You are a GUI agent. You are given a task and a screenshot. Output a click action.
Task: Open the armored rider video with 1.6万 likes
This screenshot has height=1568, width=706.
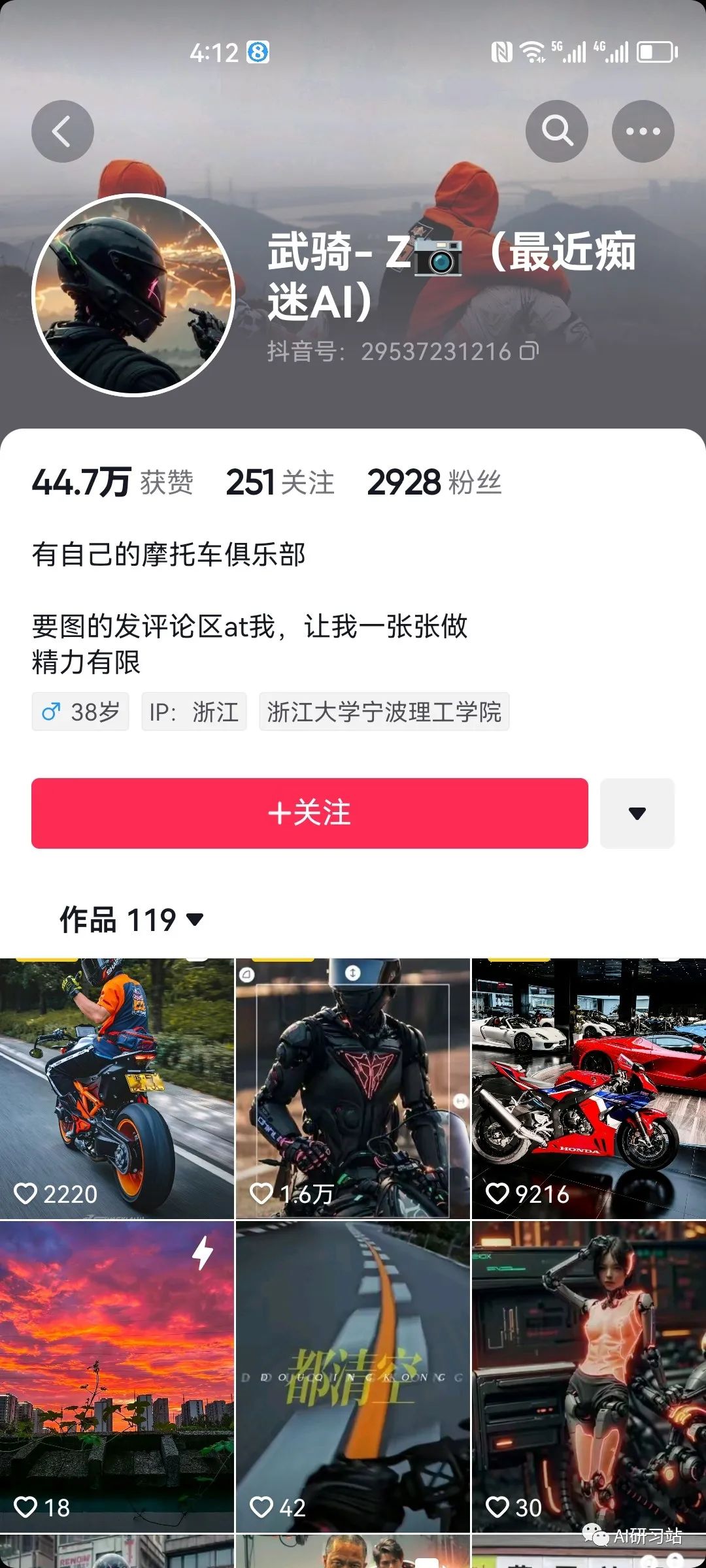352,1088
